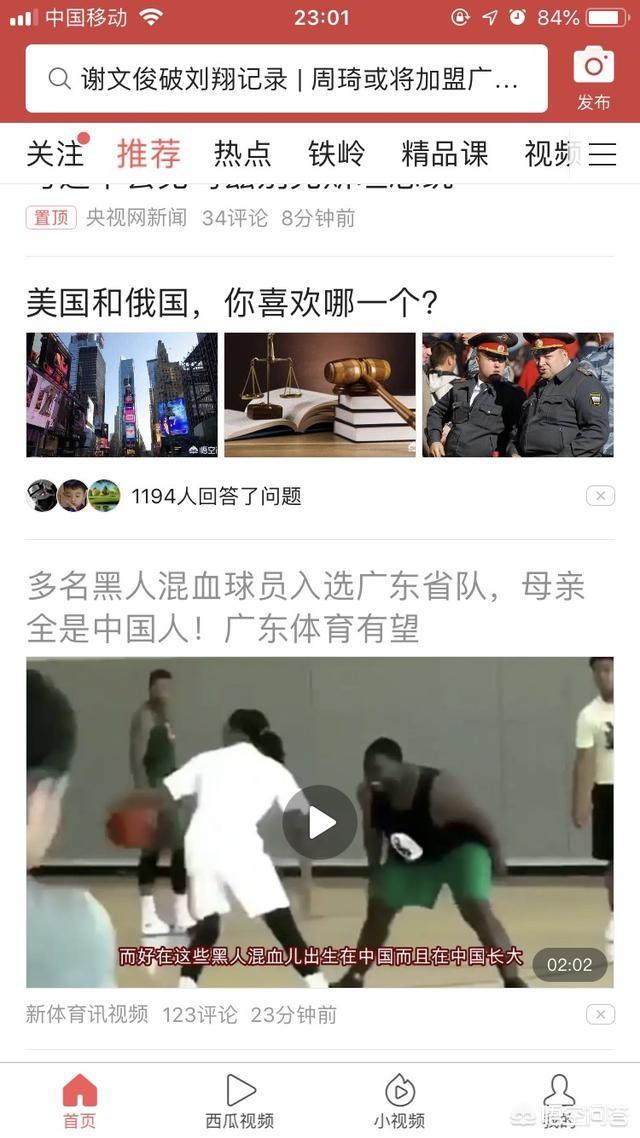Dismiss the 美国和俄国 question card
Image resolution: width=640 pixels, height=1138 pixels.
tap(600, 496)
